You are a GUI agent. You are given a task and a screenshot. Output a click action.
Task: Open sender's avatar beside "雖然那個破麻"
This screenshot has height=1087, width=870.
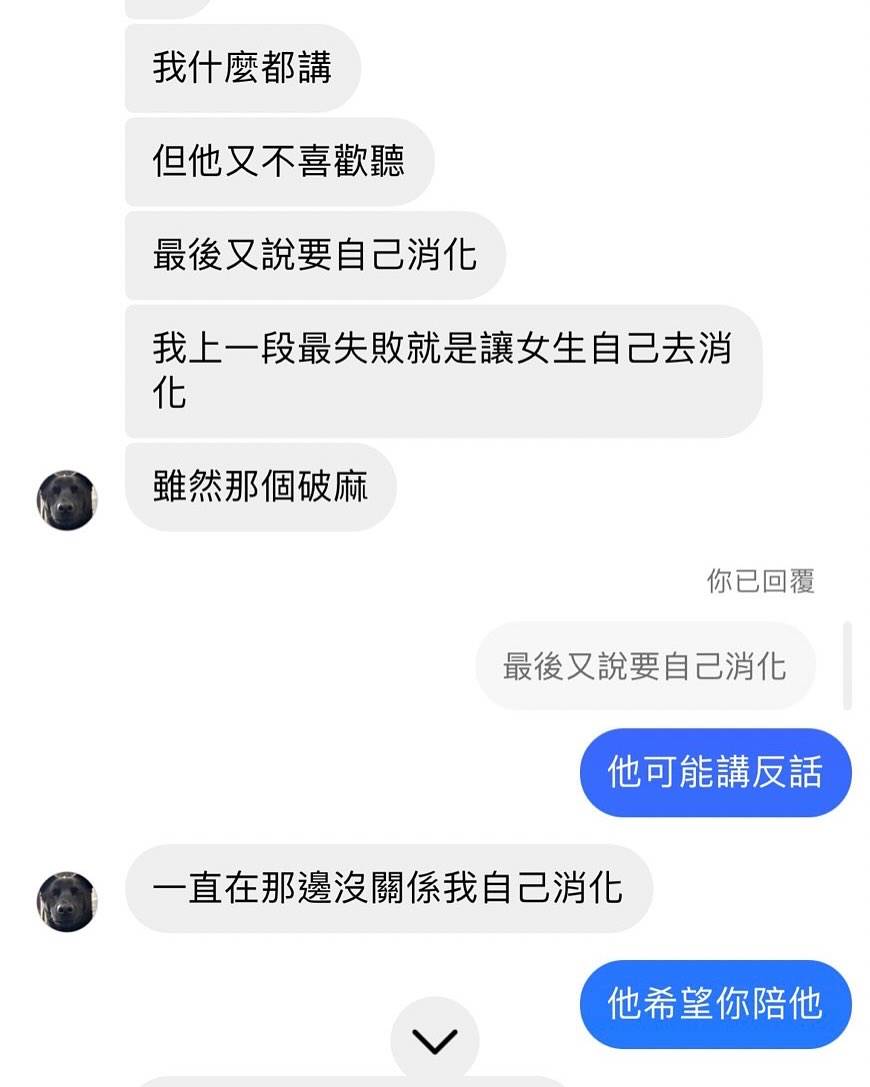point(67,500)
